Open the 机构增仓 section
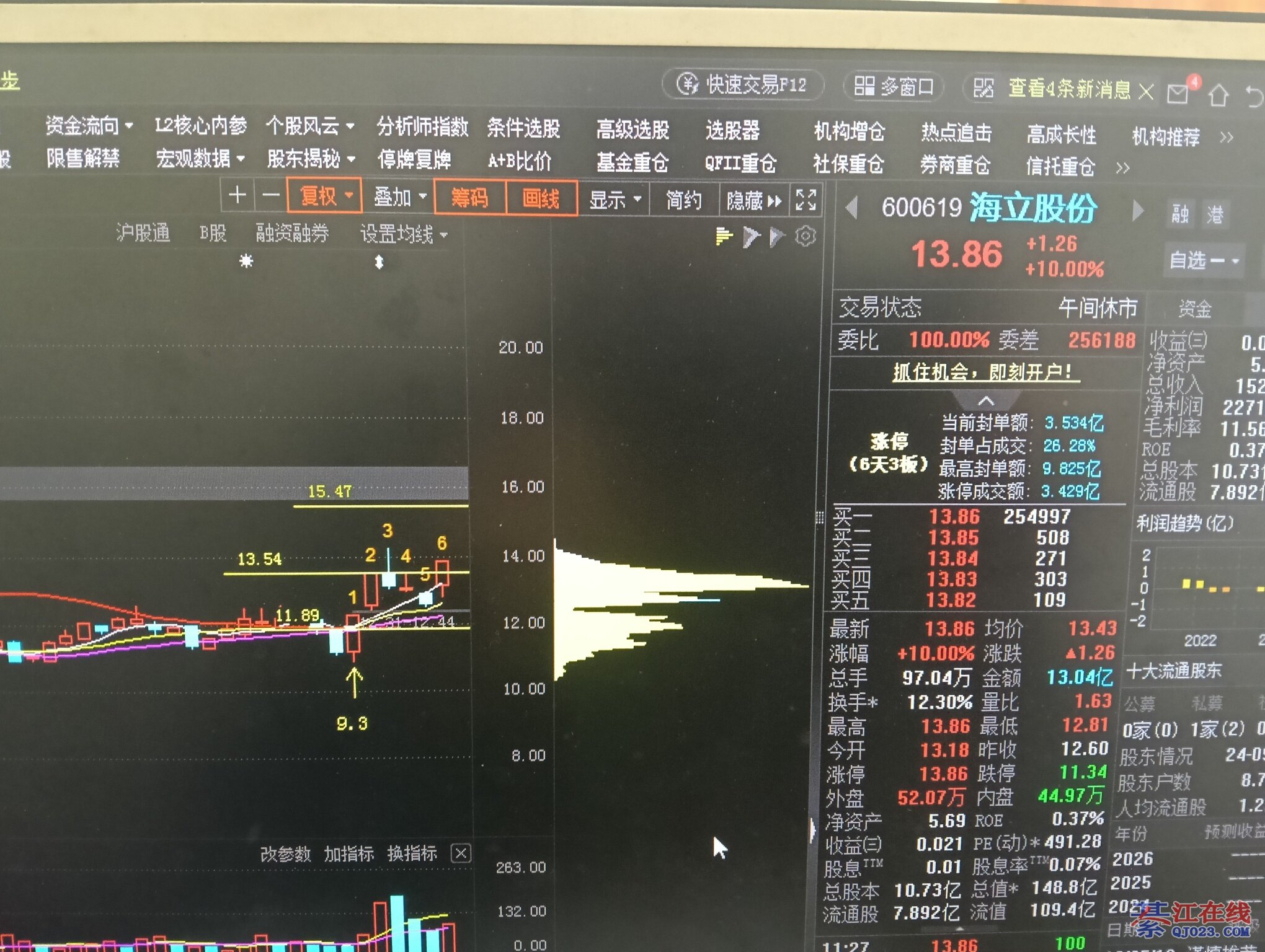This screenshot has height=952, width=1265. pyautogui.click(x=849, y=131)
